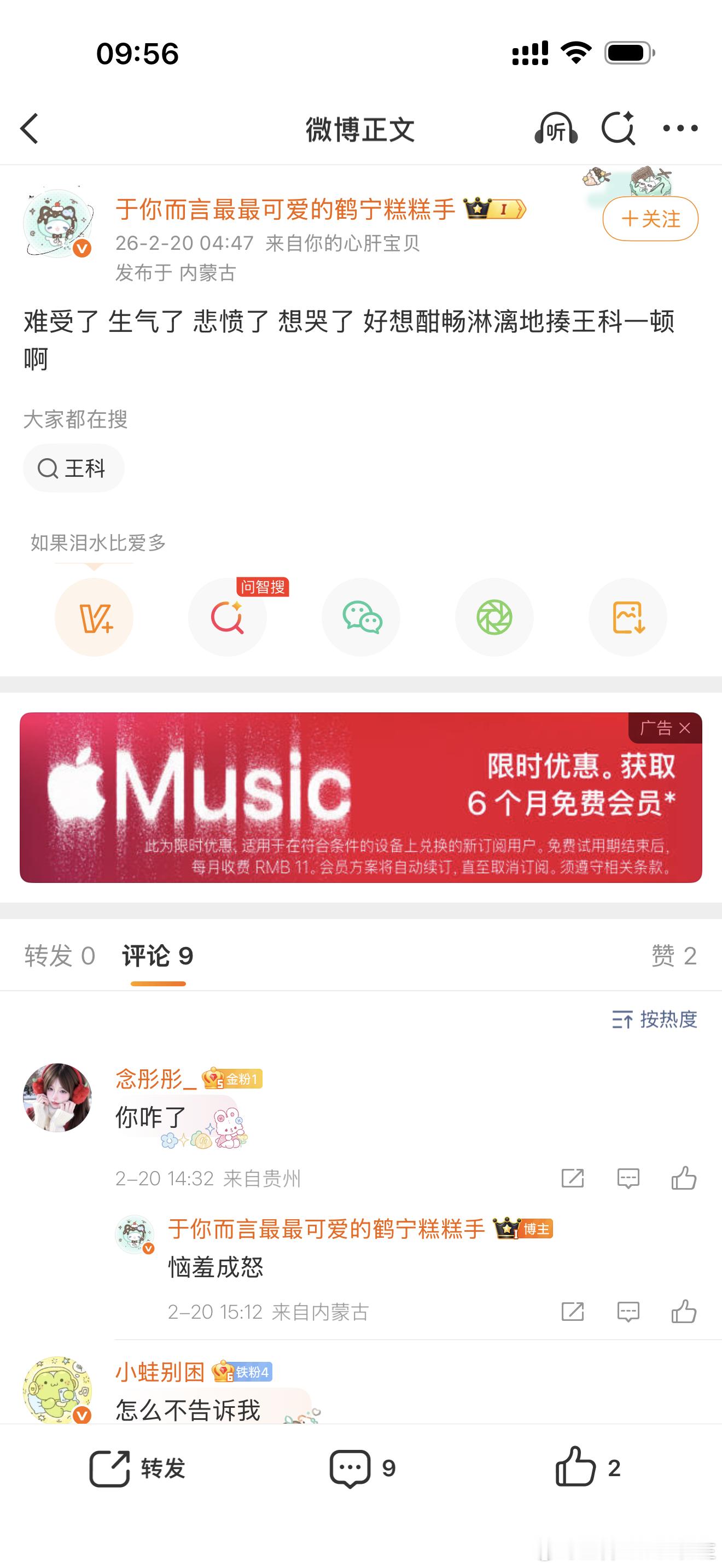The height and width of the screenshot is (1568, 722).
Task: Tap the +关注 follow button
Action: [x=651, y=219]
